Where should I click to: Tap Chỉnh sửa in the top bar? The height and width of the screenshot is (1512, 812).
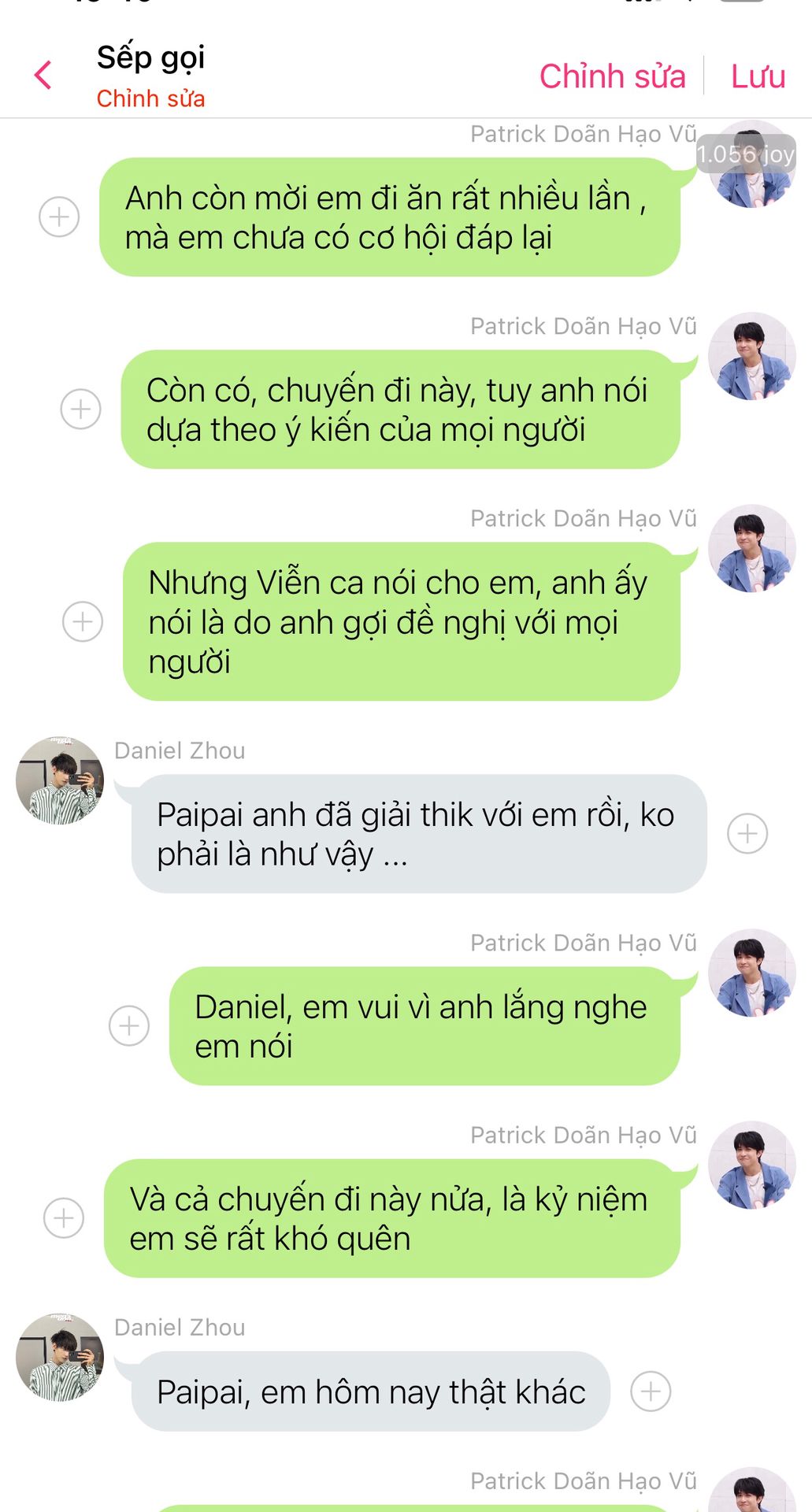612,76
